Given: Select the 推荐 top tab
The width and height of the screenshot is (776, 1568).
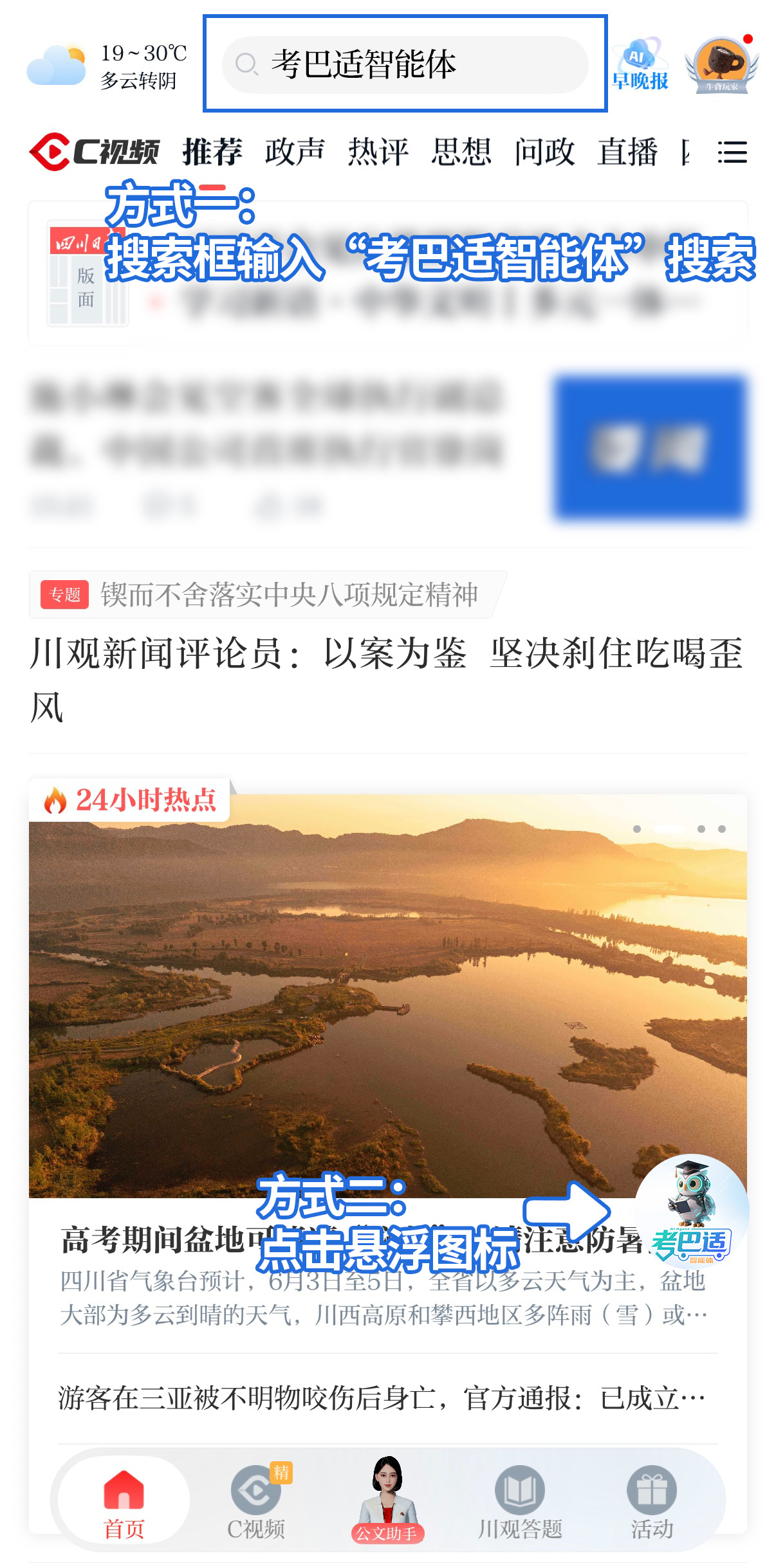Looking at the screenshot, I should pos(212,152).
